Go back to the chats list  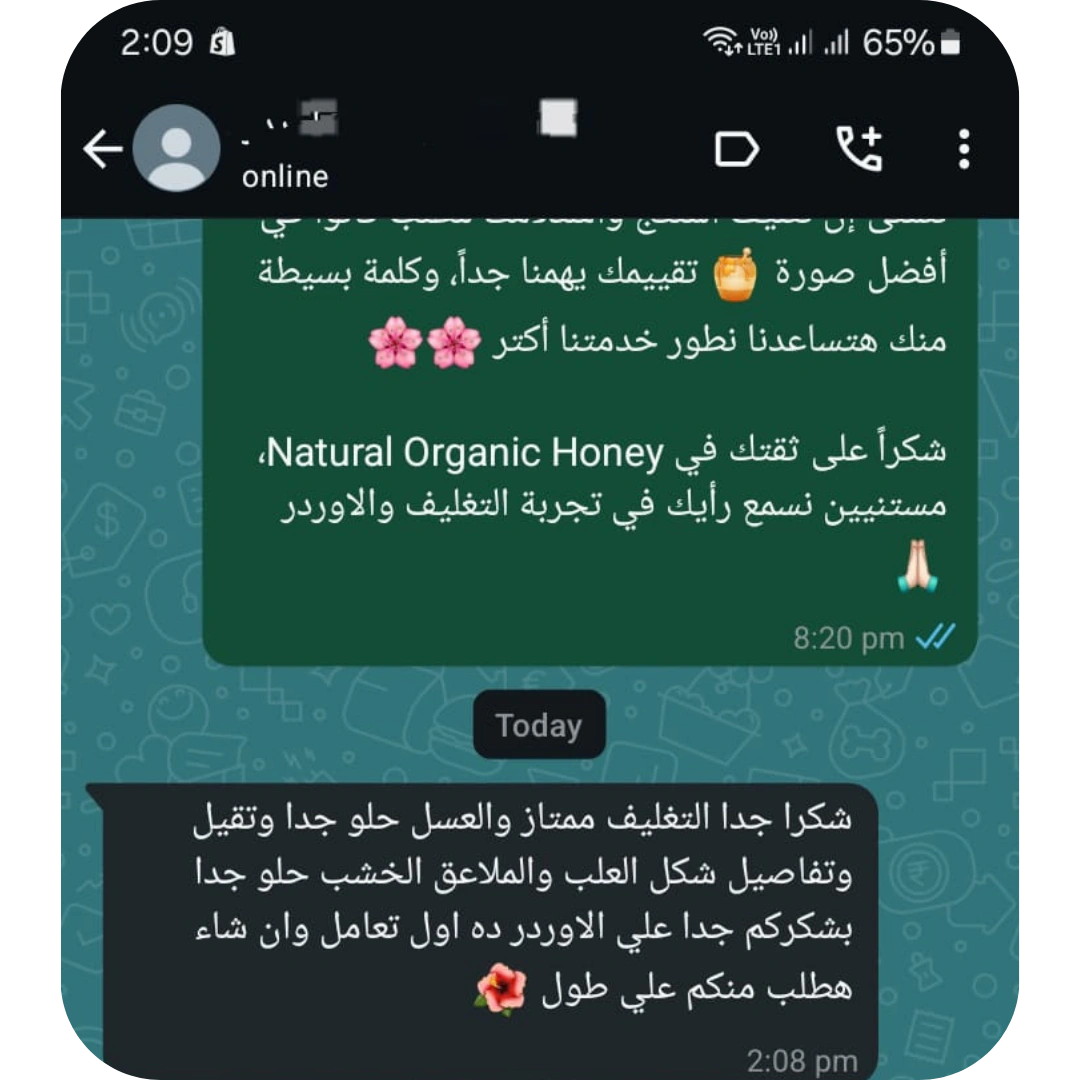pos(102,150)
